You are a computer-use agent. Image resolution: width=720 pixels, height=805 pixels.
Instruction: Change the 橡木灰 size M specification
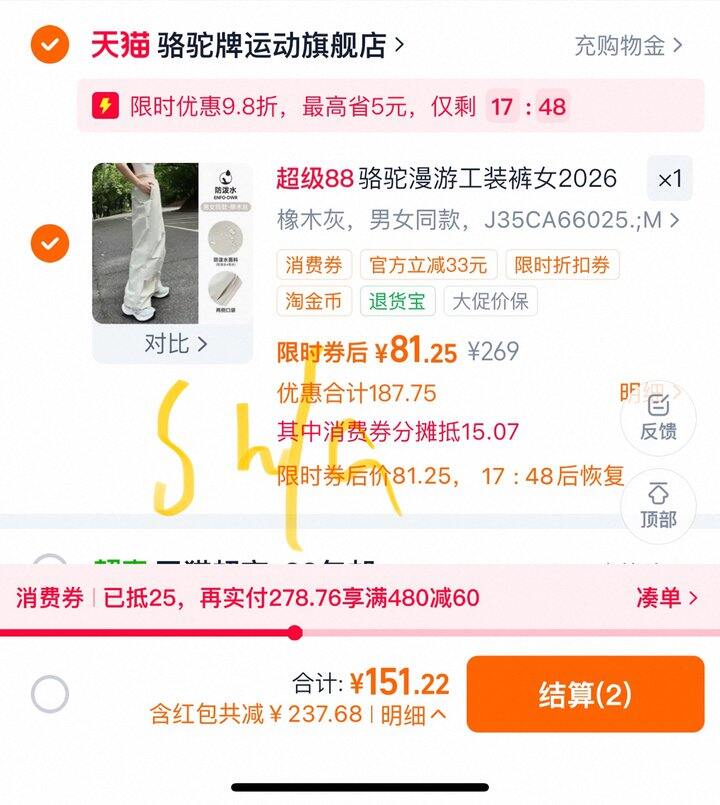(x=478, y=220)
